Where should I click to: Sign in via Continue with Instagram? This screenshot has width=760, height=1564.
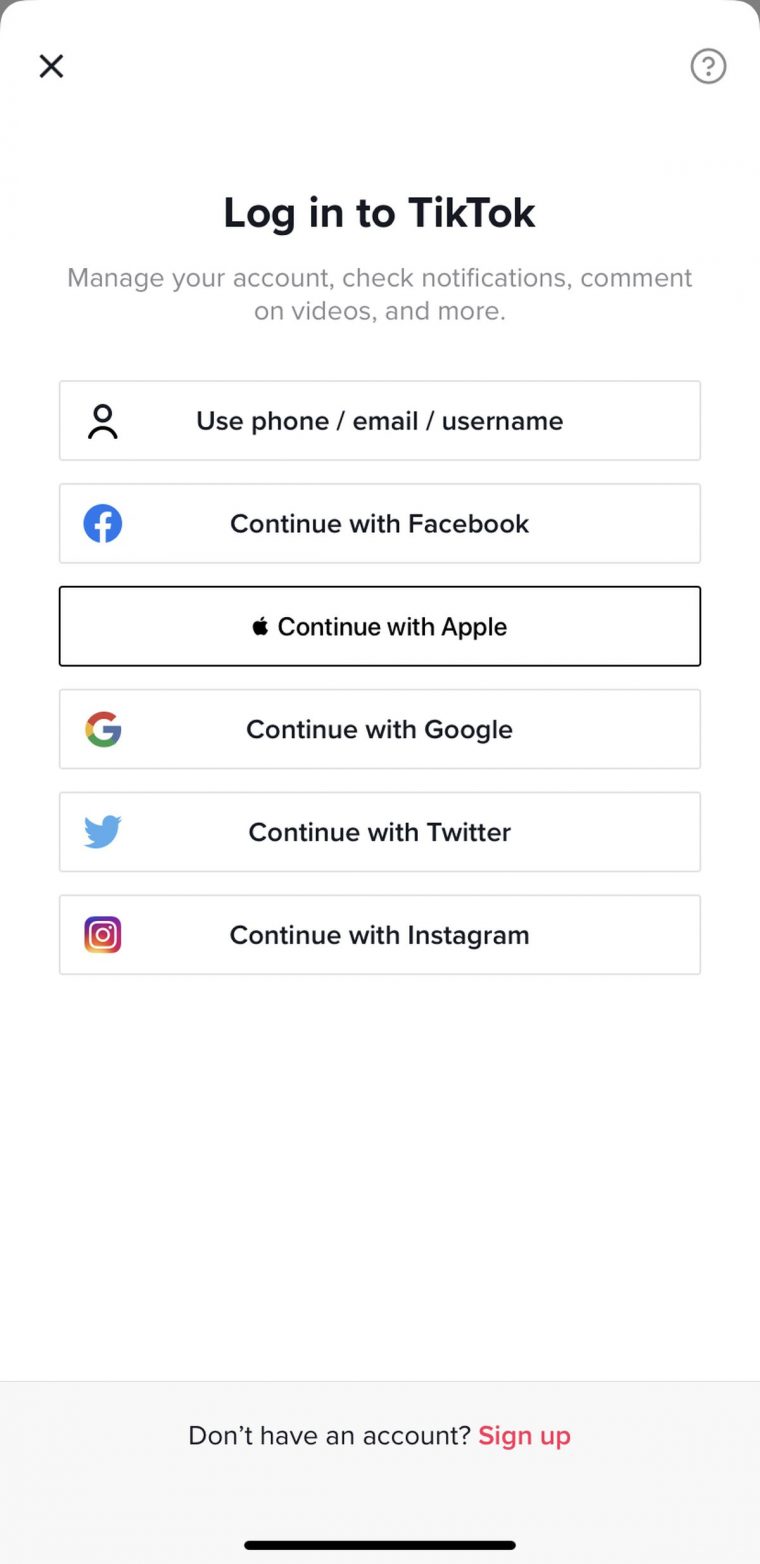(x=380, y=935)
